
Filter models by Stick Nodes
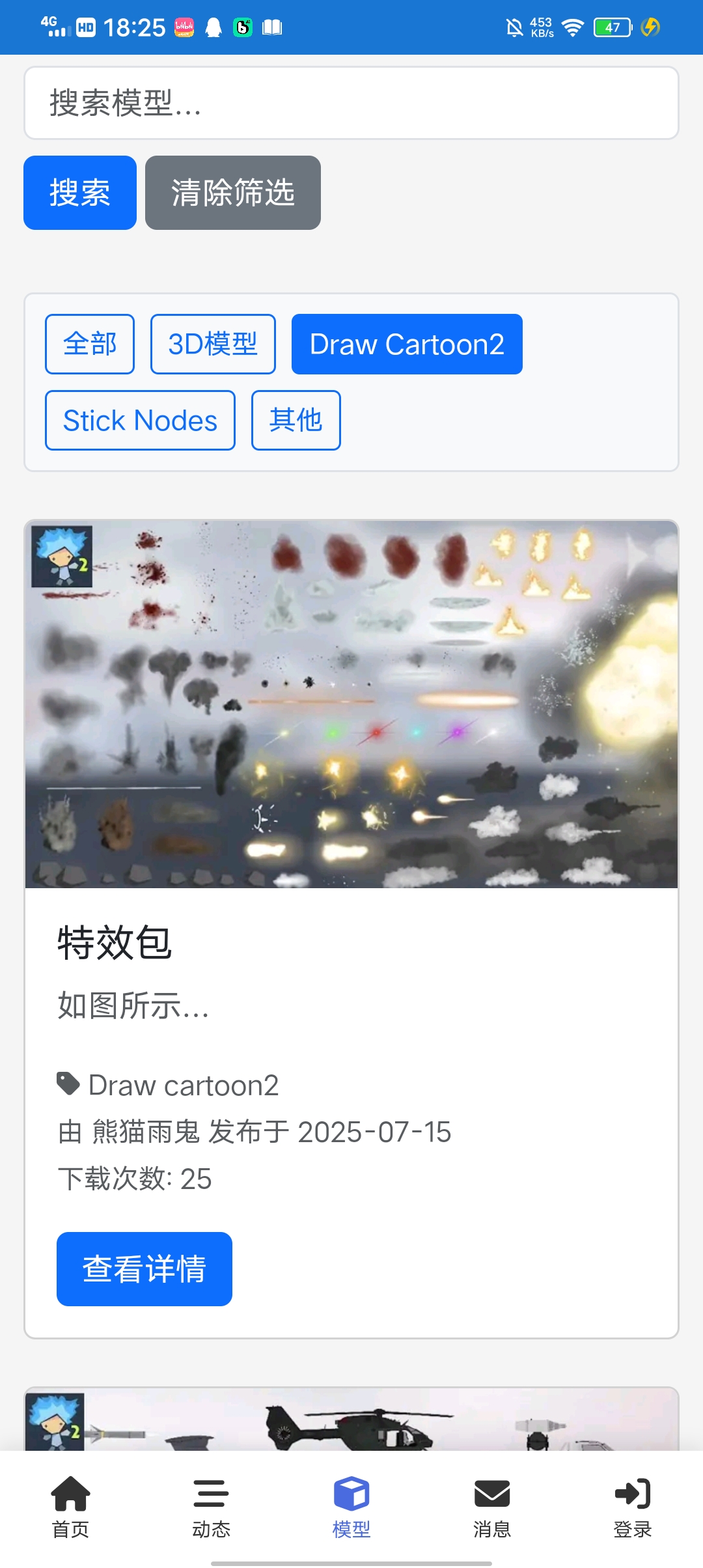click(140, 421)
